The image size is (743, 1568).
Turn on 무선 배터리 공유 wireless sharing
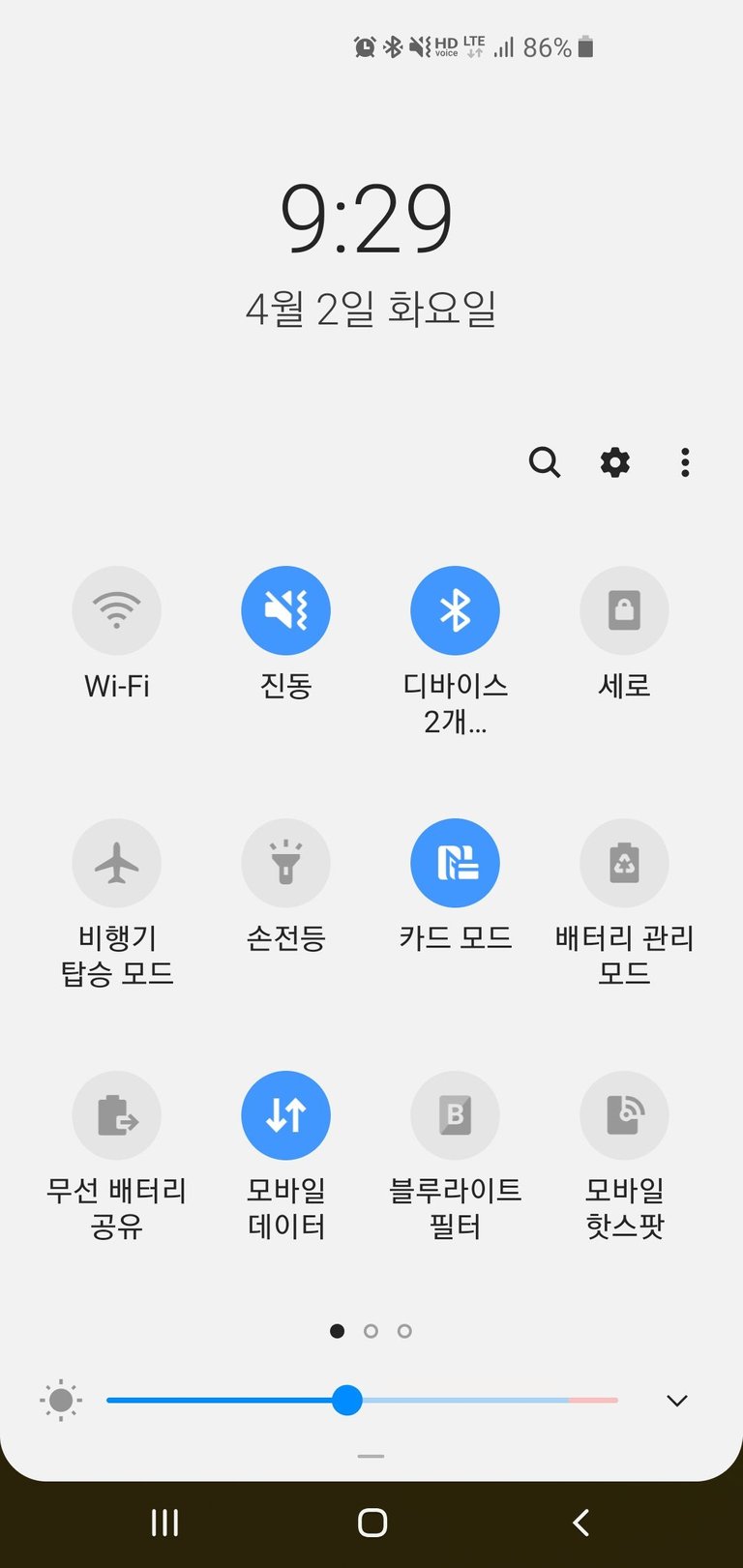(x=116, y=1114)
